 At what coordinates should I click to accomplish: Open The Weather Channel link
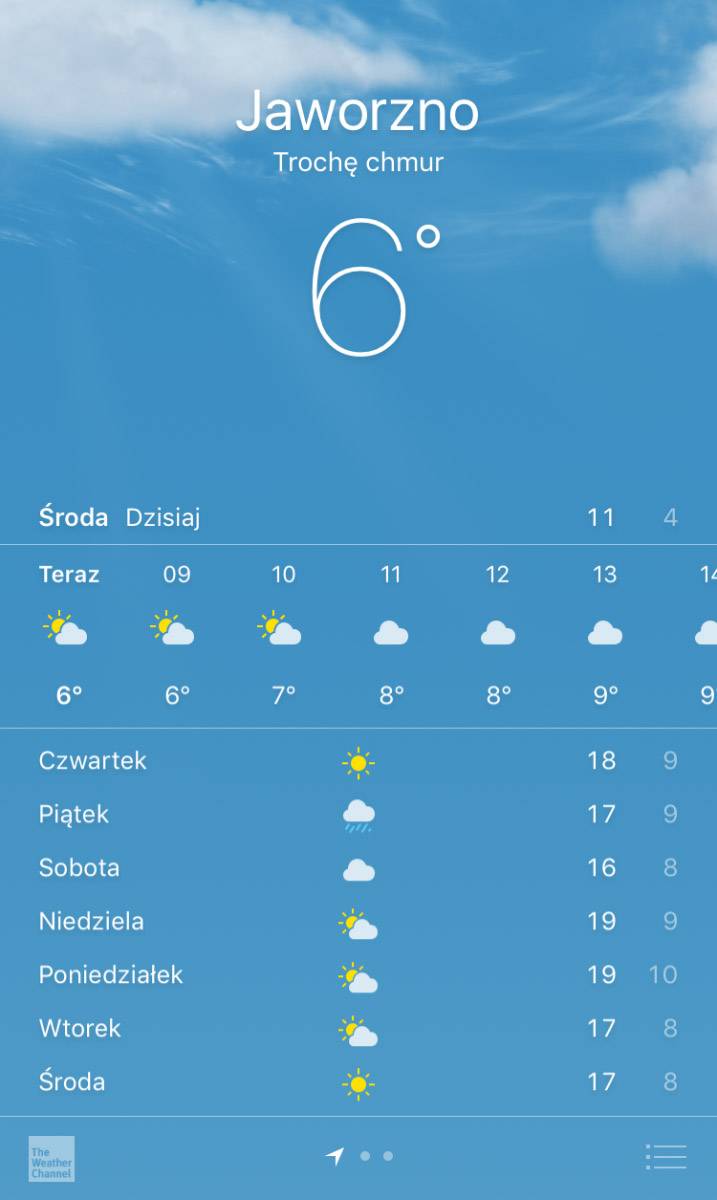[x=51, y=1158]
